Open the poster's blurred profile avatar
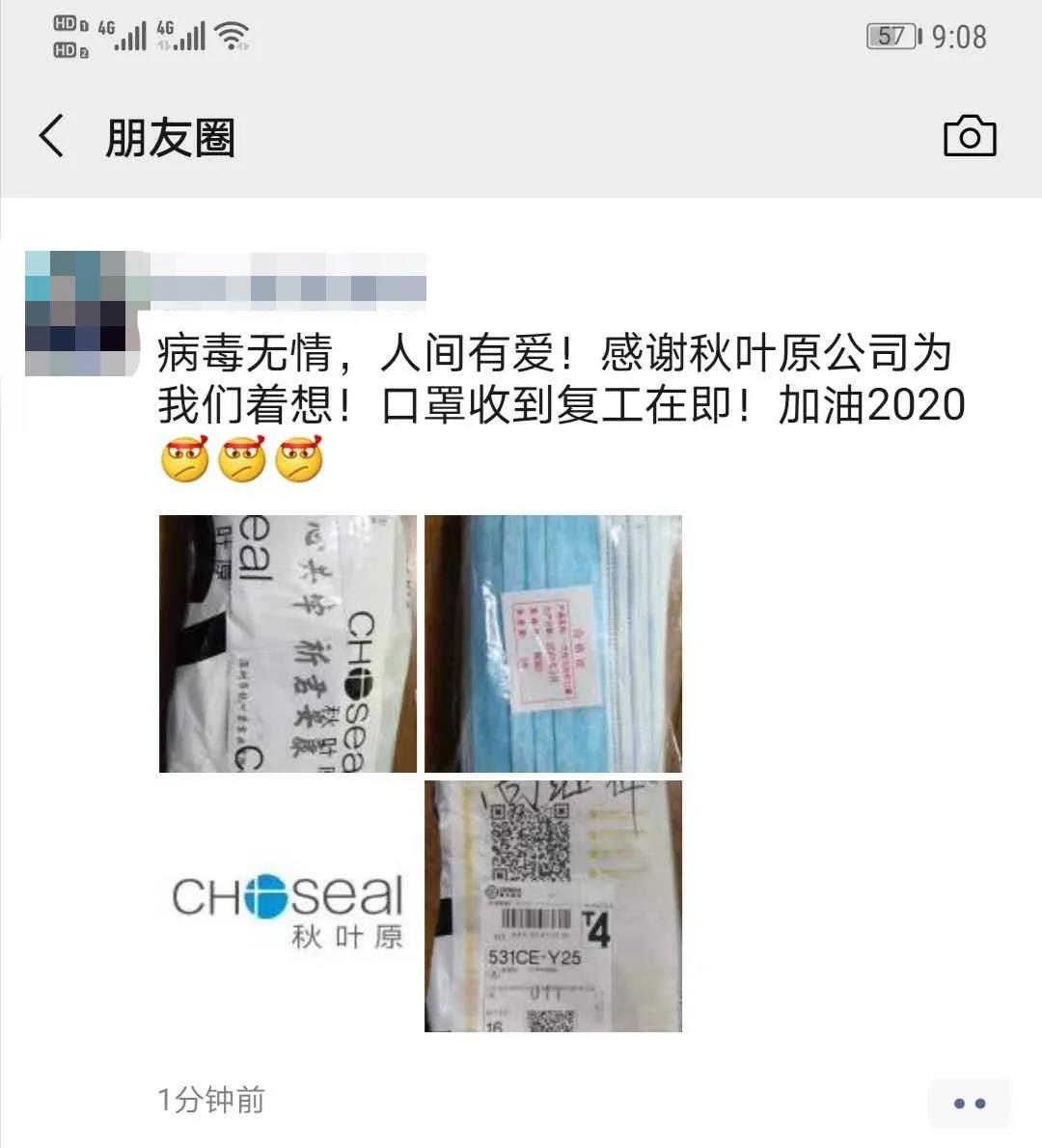Image resolution: width=1042 pixels, height=1148 pixels. pos(75,314)
